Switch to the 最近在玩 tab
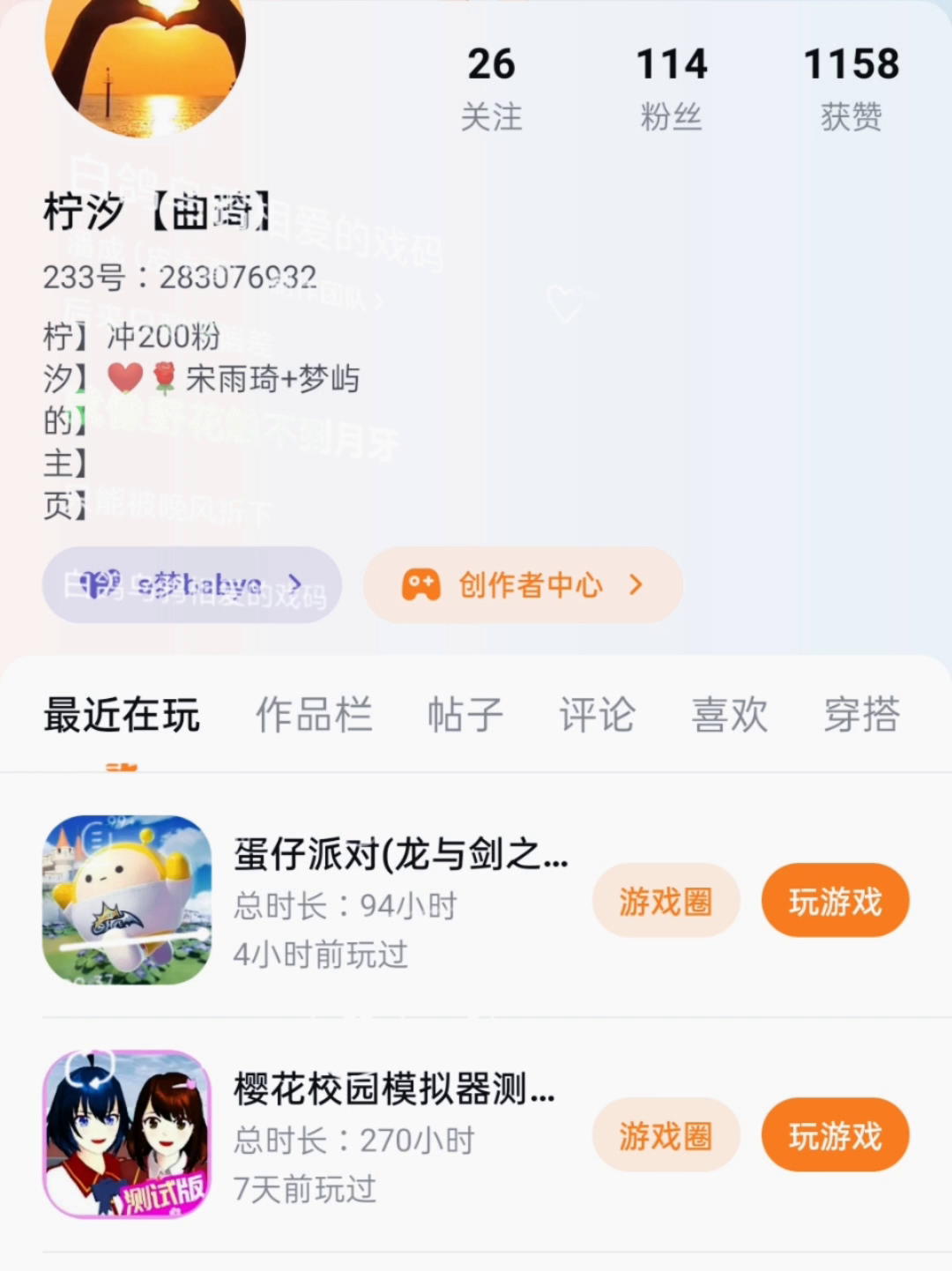Screen dimensions: 952x1271 coord(122,714)
